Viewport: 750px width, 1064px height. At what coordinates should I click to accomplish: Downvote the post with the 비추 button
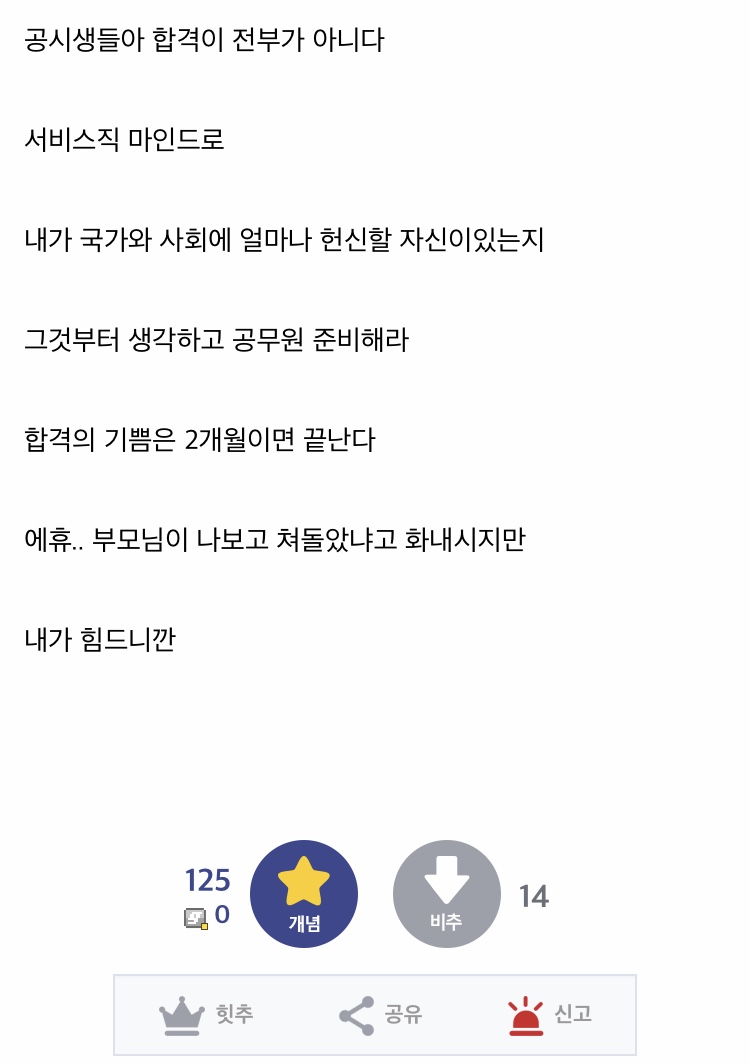tap(446, 894)
